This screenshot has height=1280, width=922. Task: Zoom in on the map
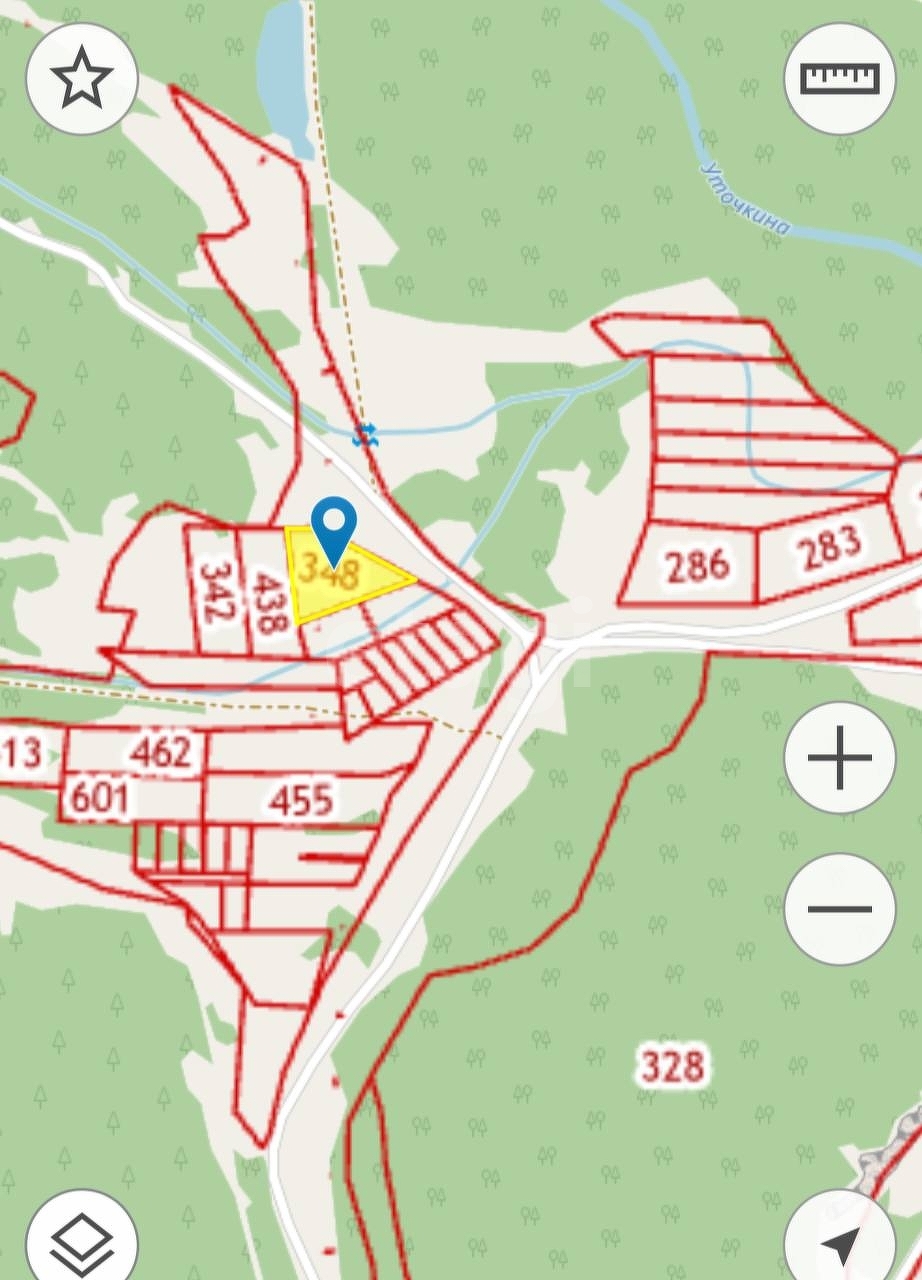click(839, 758)
